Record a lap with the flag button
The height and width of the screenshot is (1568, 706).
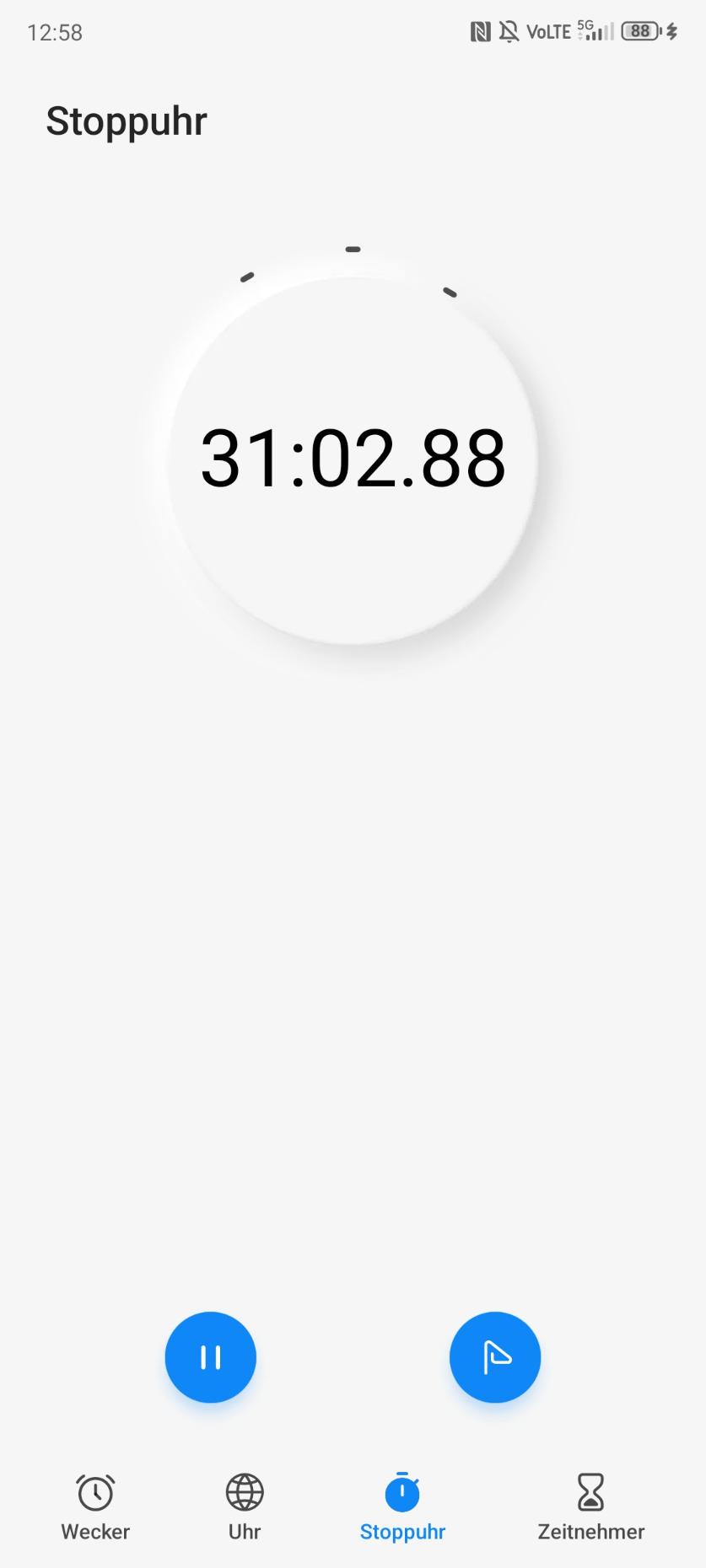(495, 1356)
